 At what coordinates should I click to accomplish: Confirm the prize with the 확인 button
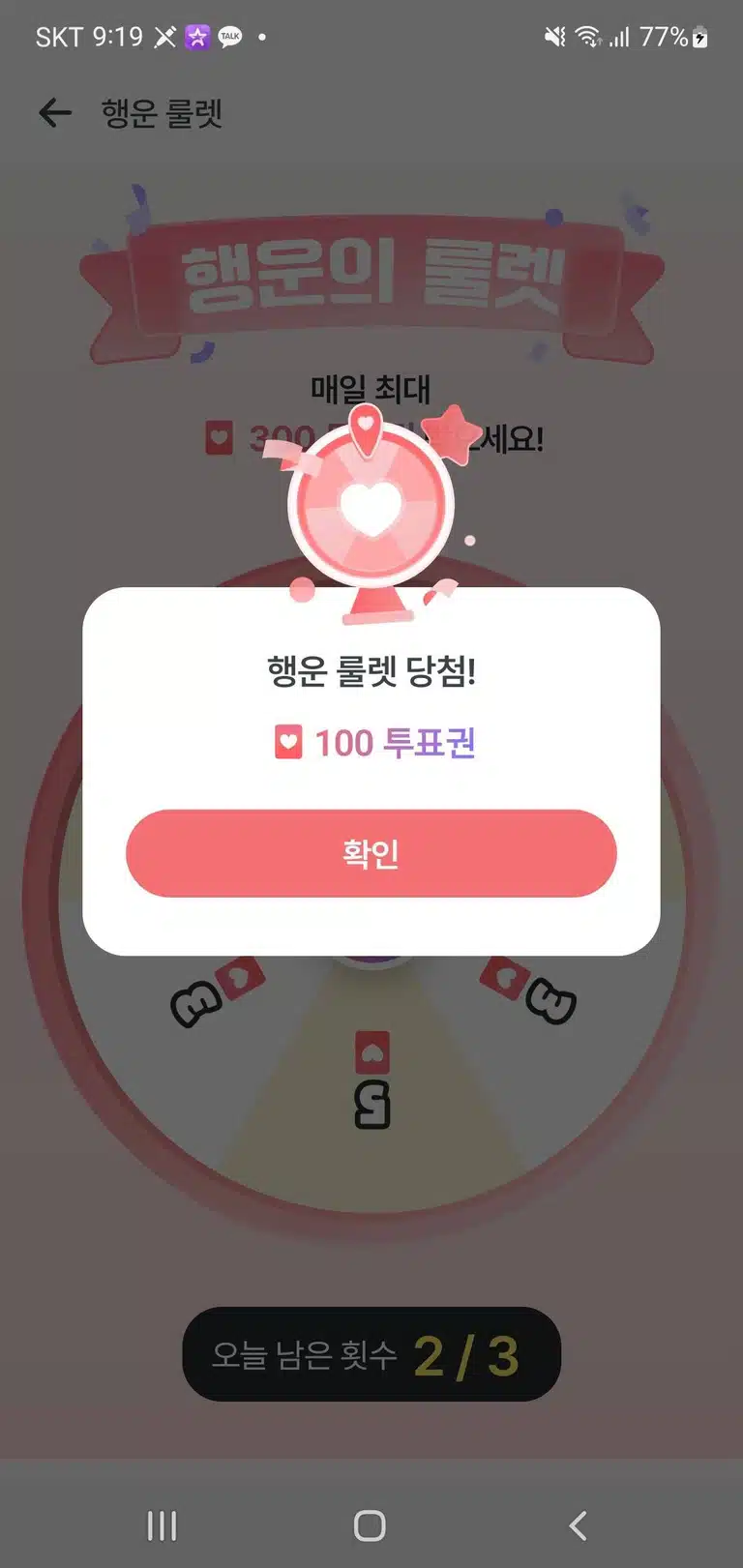pos(371,853)
